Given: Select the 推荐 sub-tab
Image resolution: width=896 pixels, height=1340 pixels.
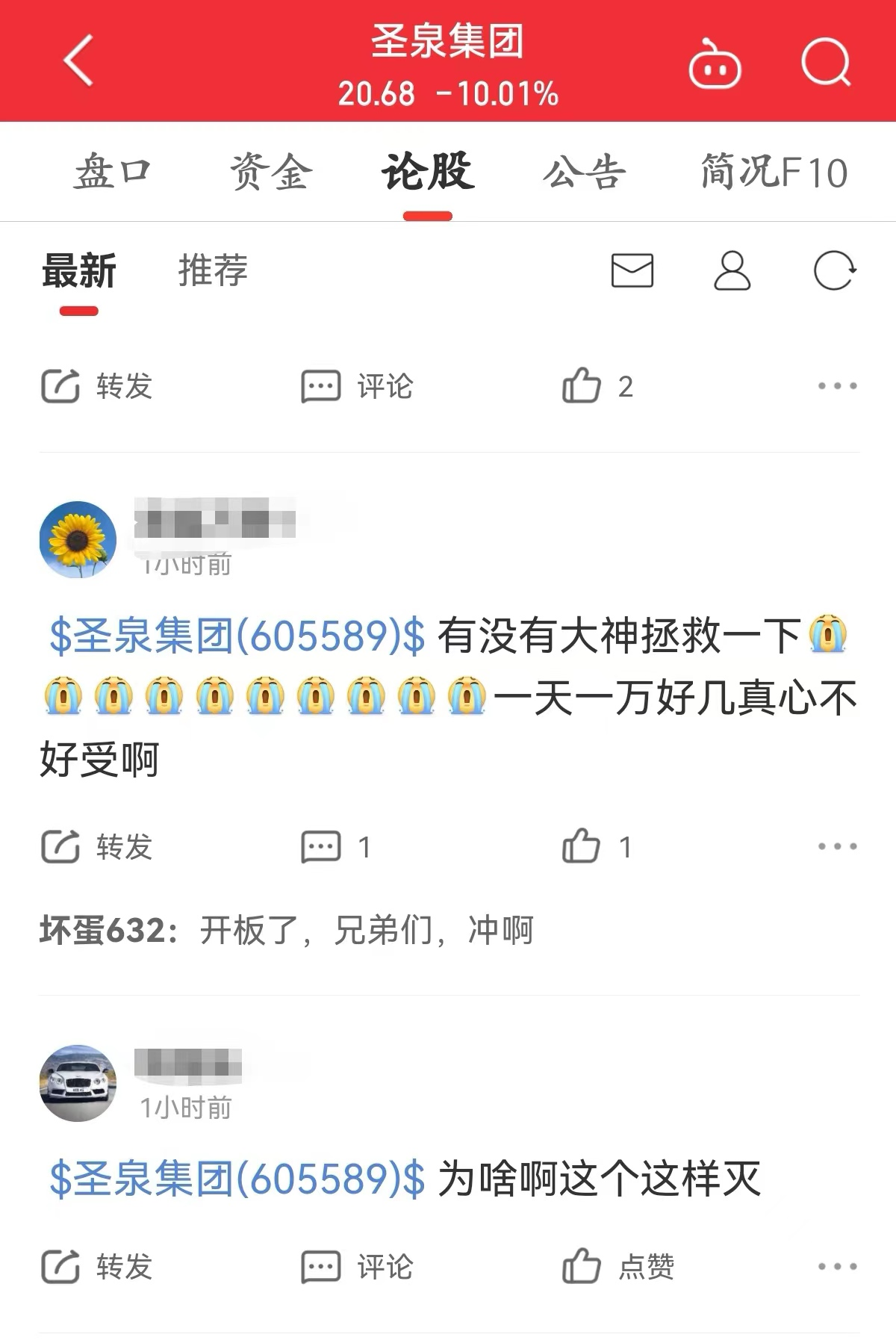Looking at the screenshot, I should point(213,270).
